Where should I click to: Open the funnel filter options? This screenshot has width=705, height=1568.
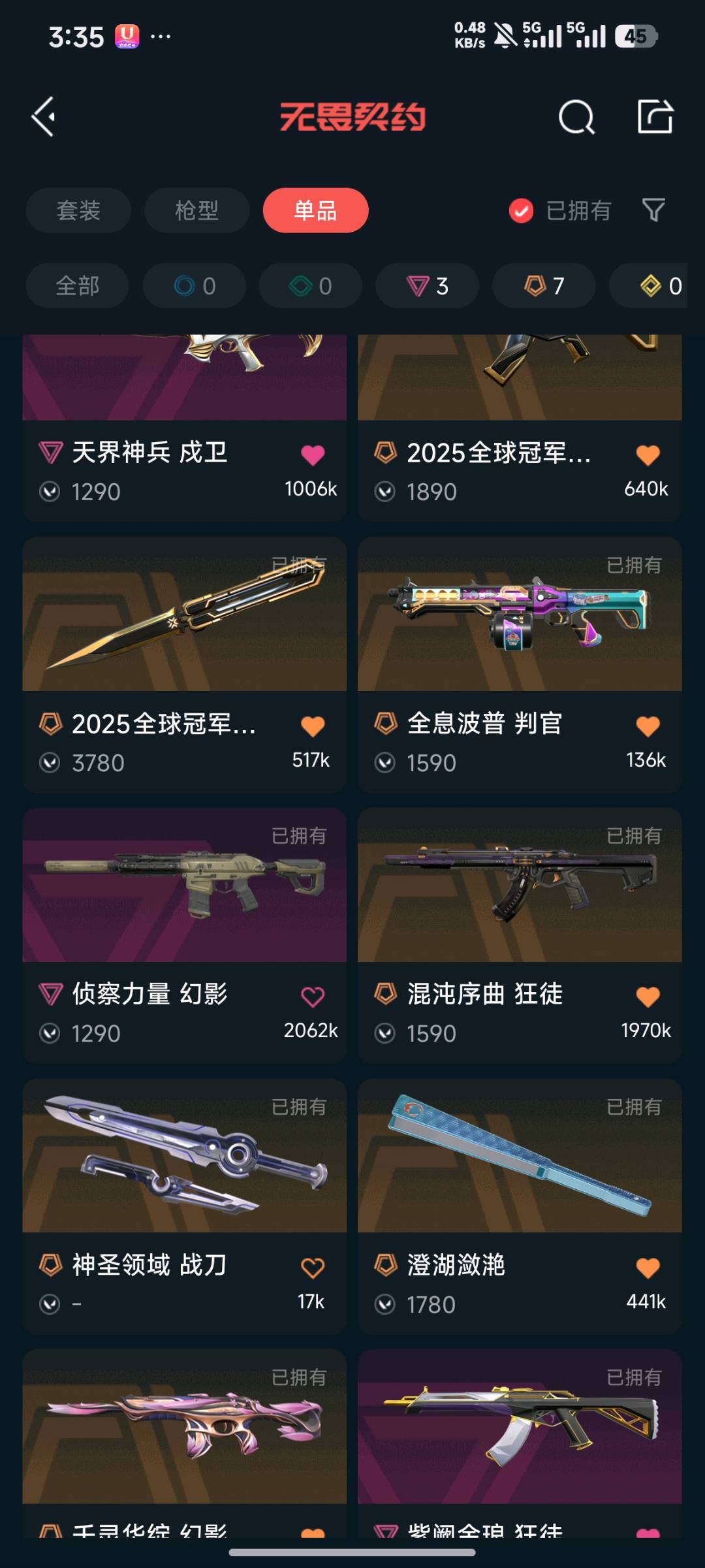(x=653, y=210)
